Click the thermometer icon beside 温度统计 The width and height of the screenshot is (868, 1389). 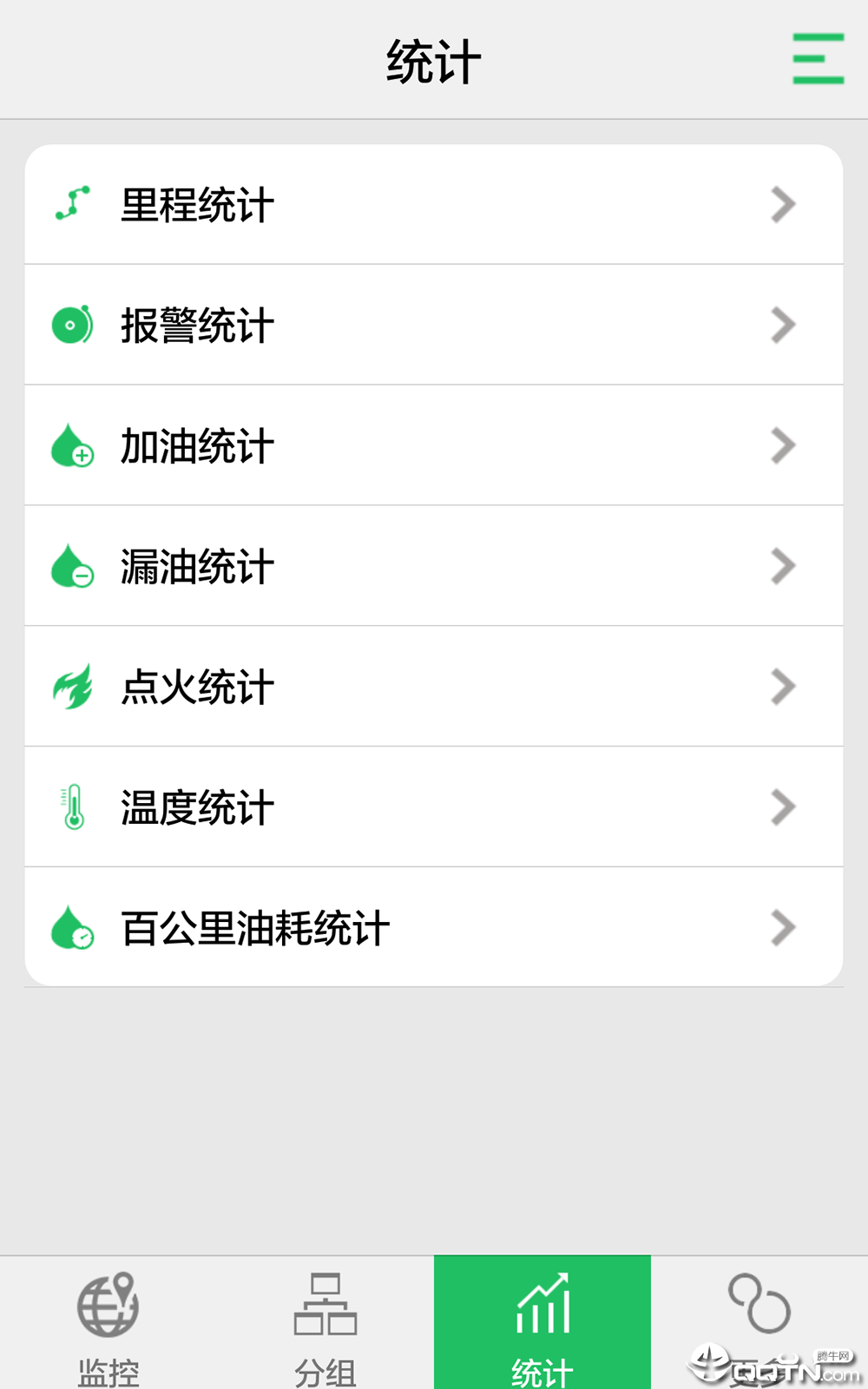(74, 806)
